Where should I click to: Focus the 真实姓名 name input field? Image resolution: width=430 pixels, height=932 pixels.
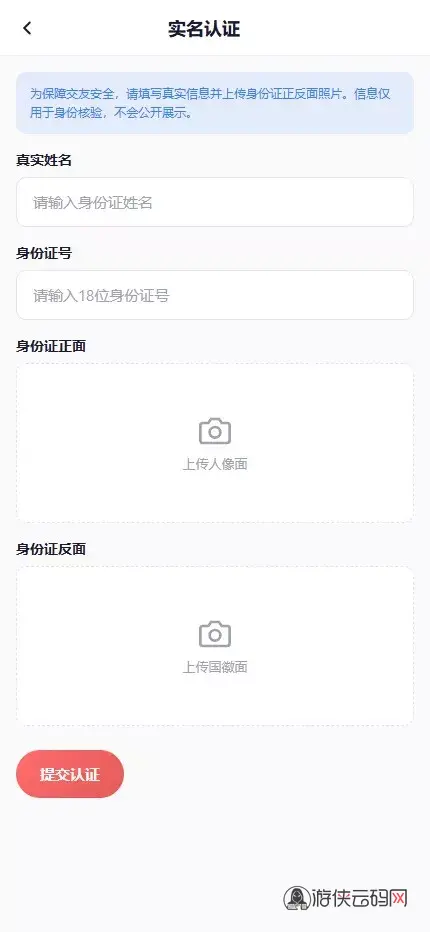[x=215, y=202]
